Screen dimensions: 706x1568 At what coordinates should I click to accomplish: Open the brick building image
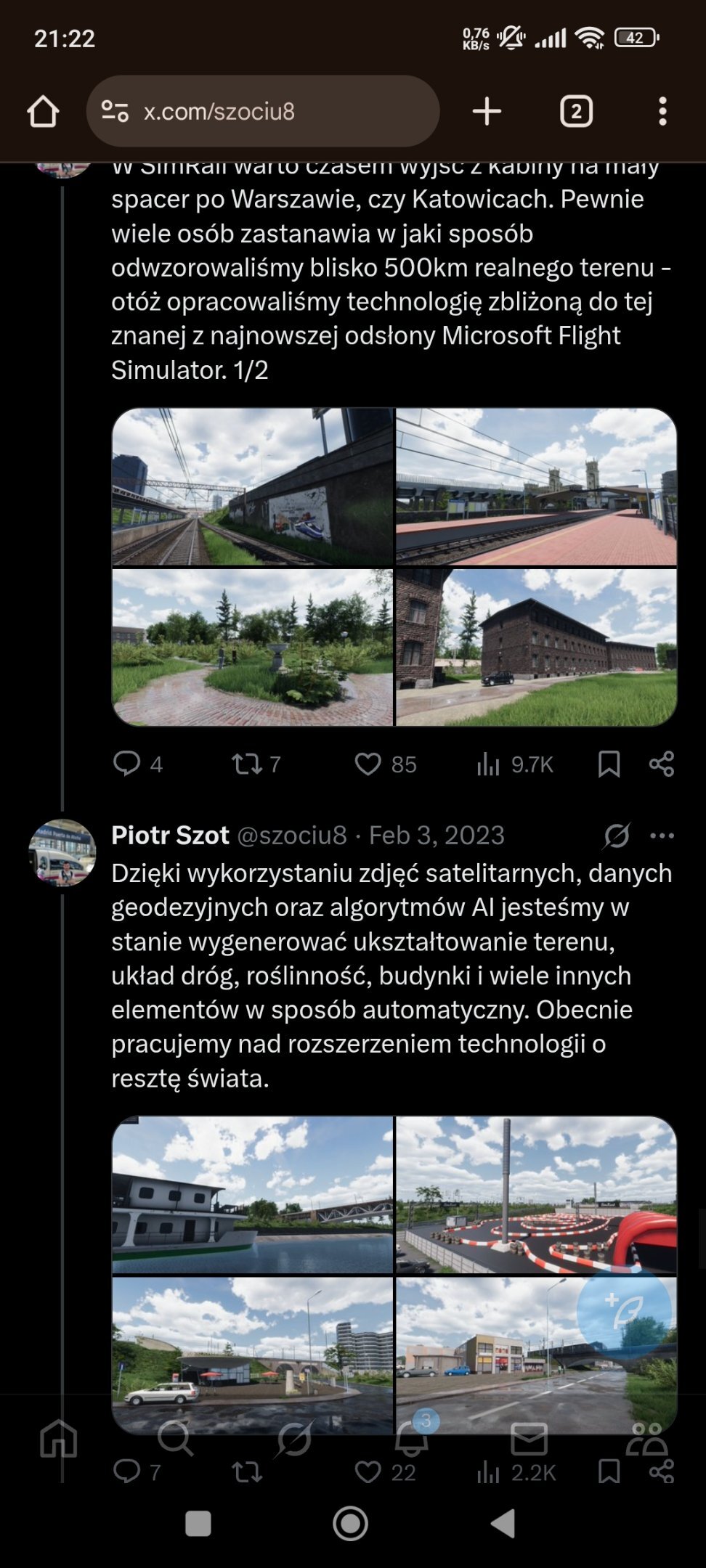pos(537,648)
